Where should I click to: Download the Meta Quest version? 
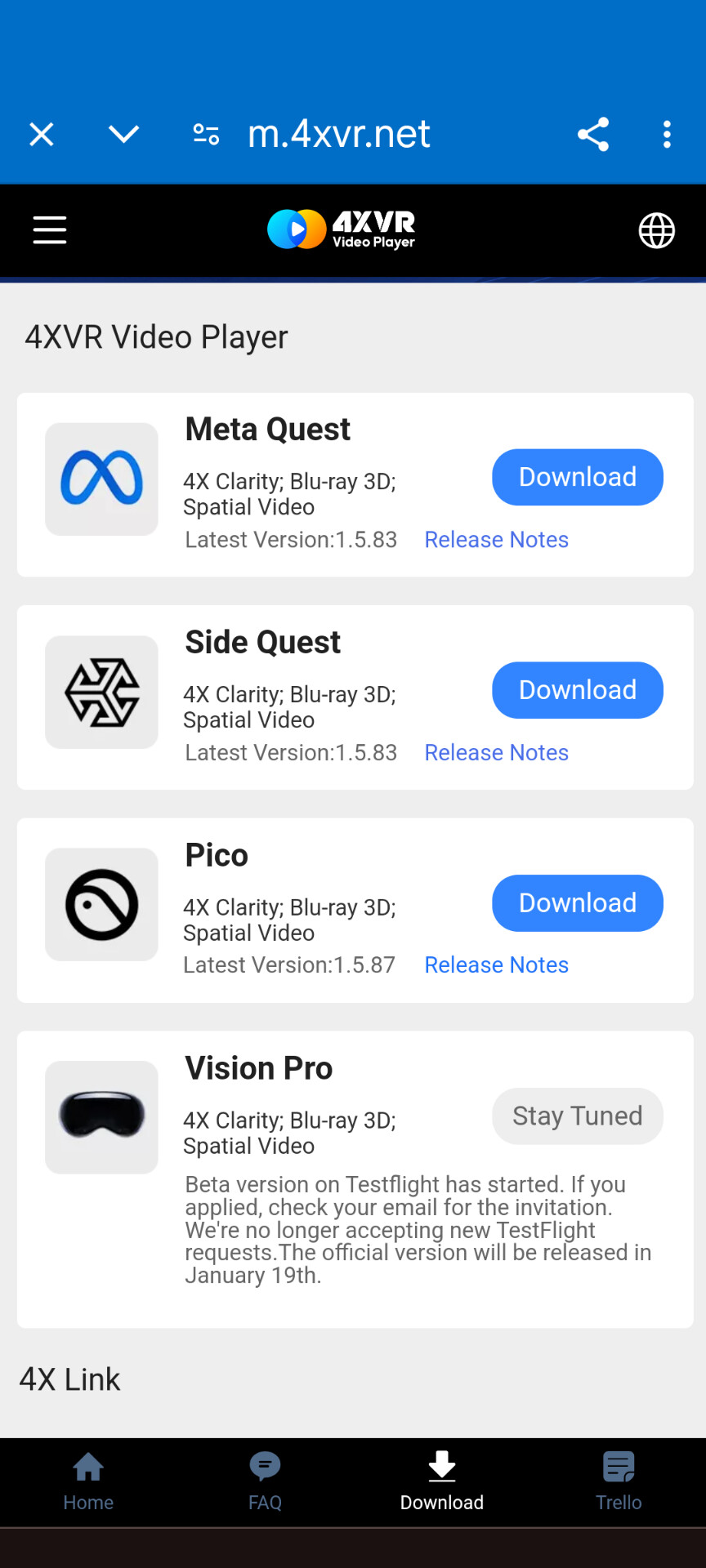[578, 477]
